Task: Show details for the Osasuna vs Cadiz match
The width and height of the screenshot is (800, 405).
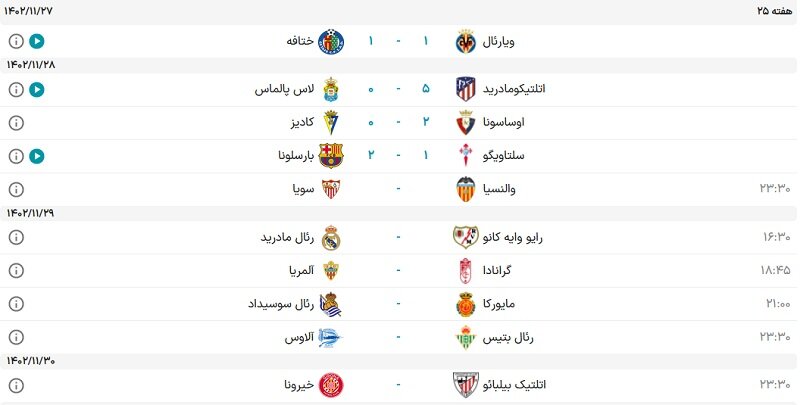Action: click(16, 123)
